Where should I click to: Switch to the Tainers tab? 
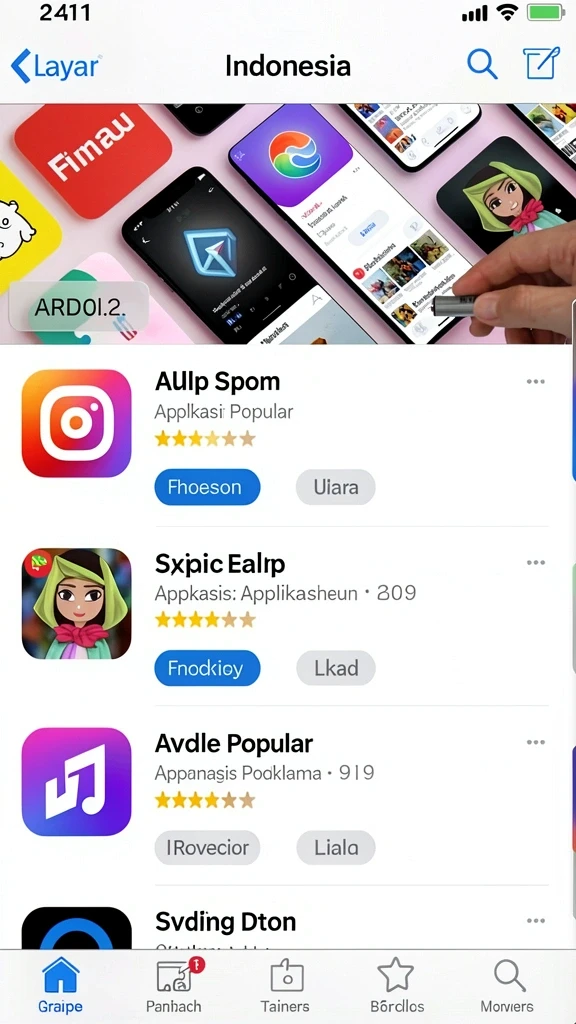[285, 985]
